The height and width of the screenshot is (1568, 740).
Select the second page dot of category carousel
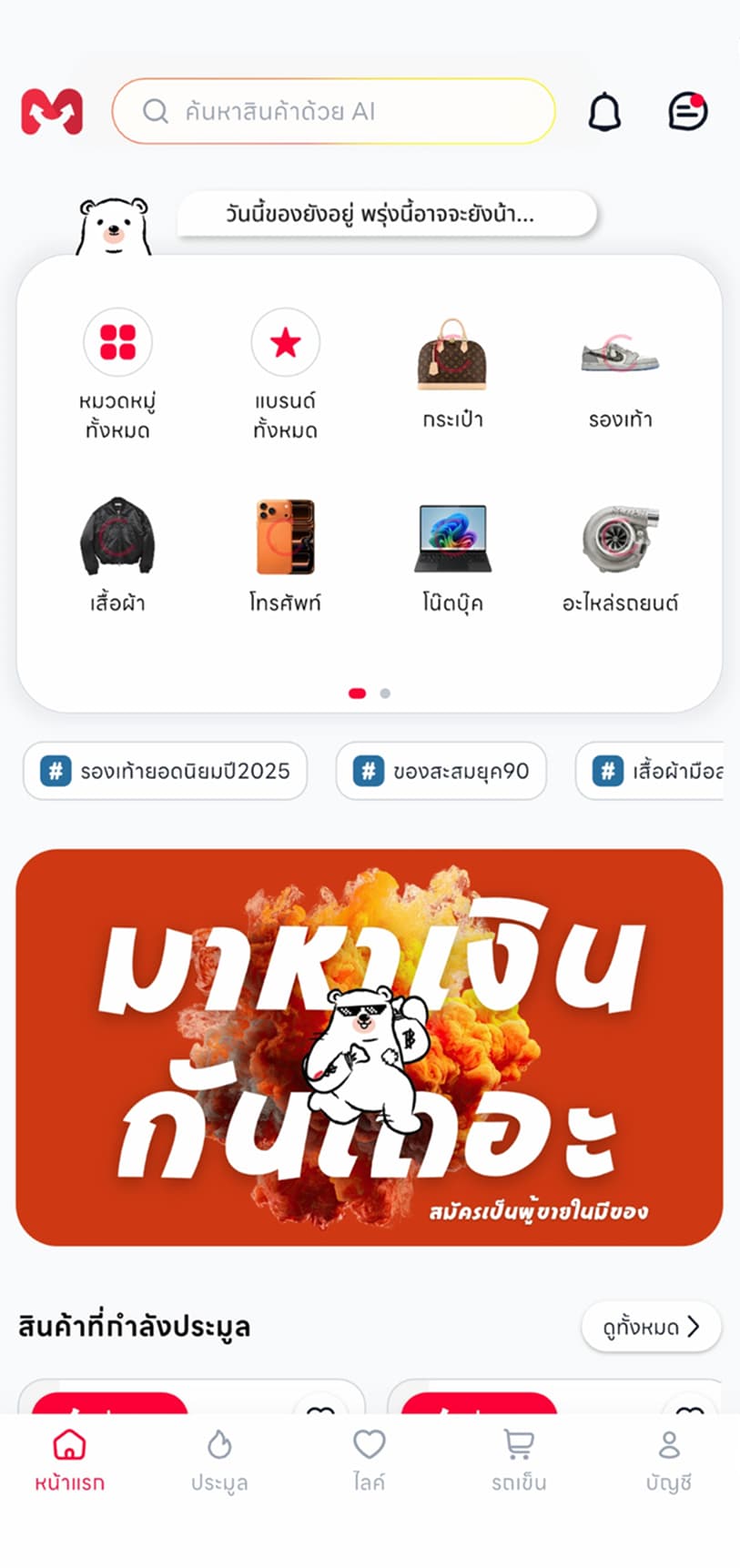coord(385,693)
